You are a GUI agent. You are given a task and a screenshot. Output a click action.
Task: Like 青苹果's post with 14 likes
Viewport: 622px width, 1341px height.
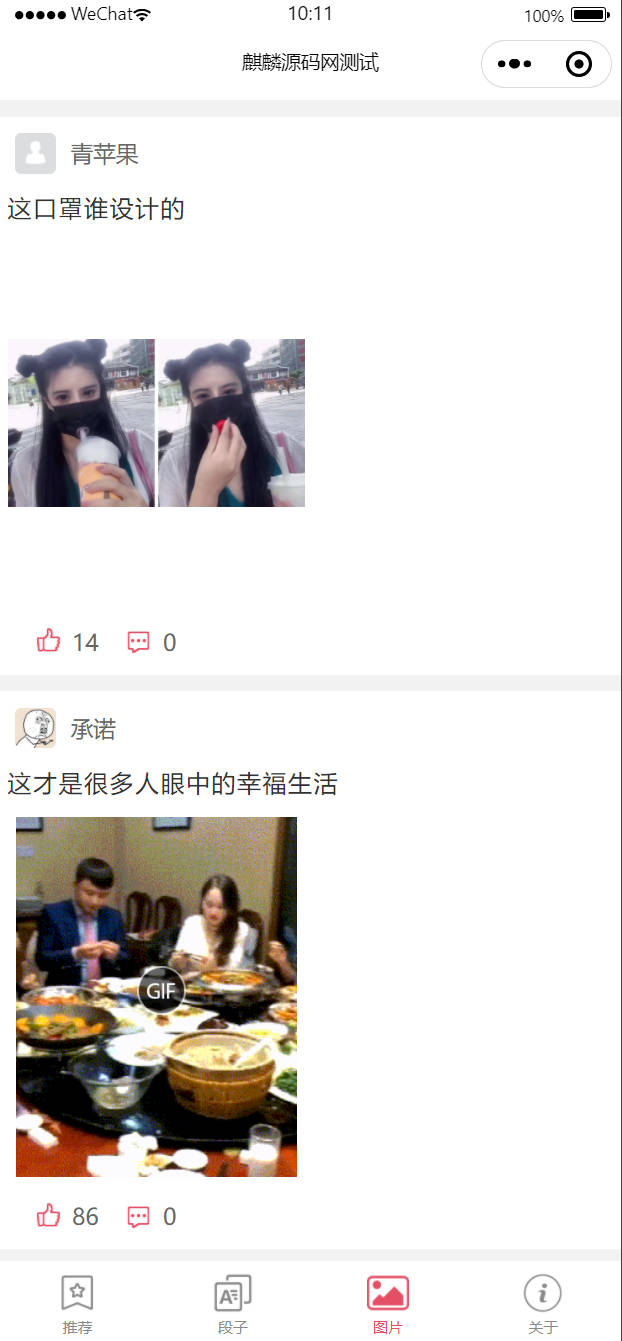pos(49,641)
